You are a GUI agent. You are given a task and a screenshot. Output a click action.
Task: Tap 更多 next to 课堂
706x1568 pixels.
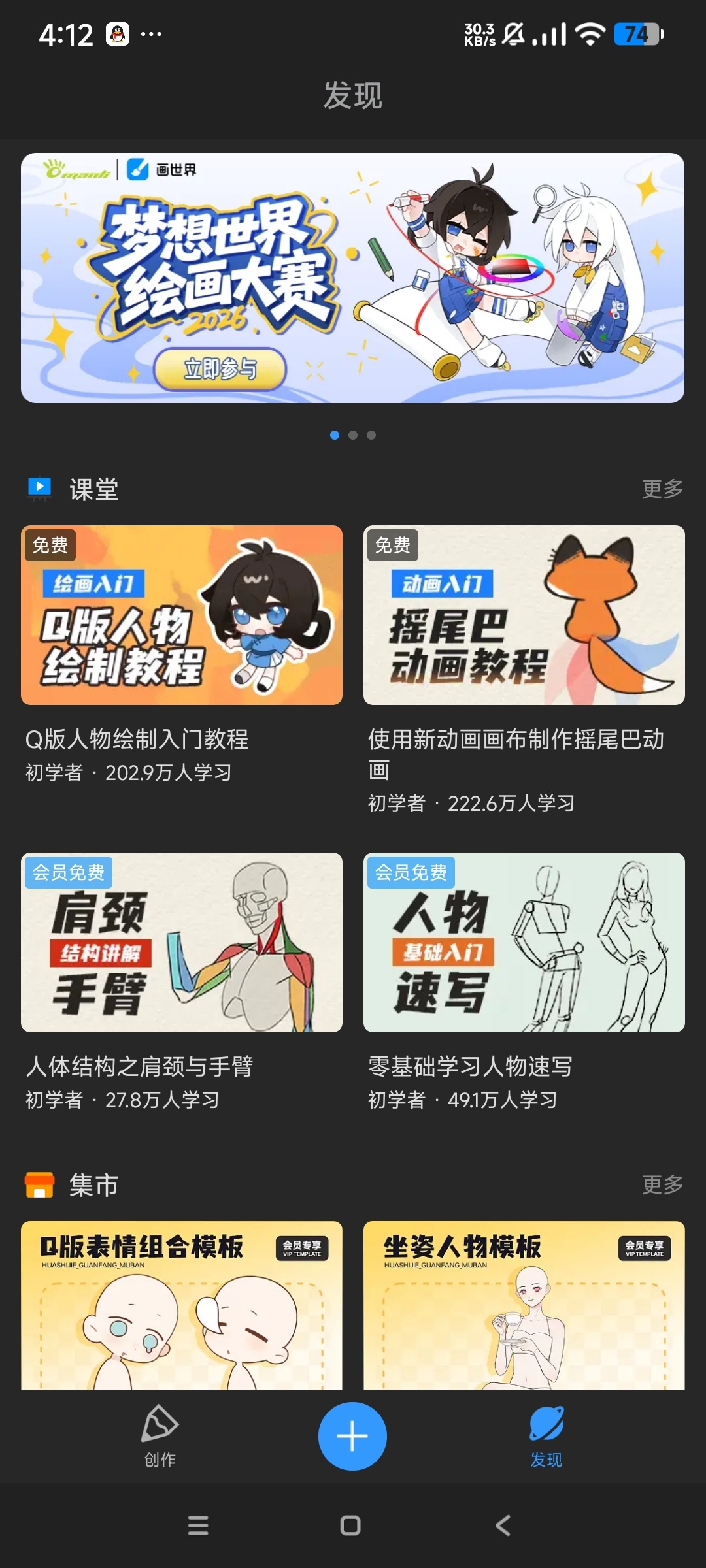[662, 489]
